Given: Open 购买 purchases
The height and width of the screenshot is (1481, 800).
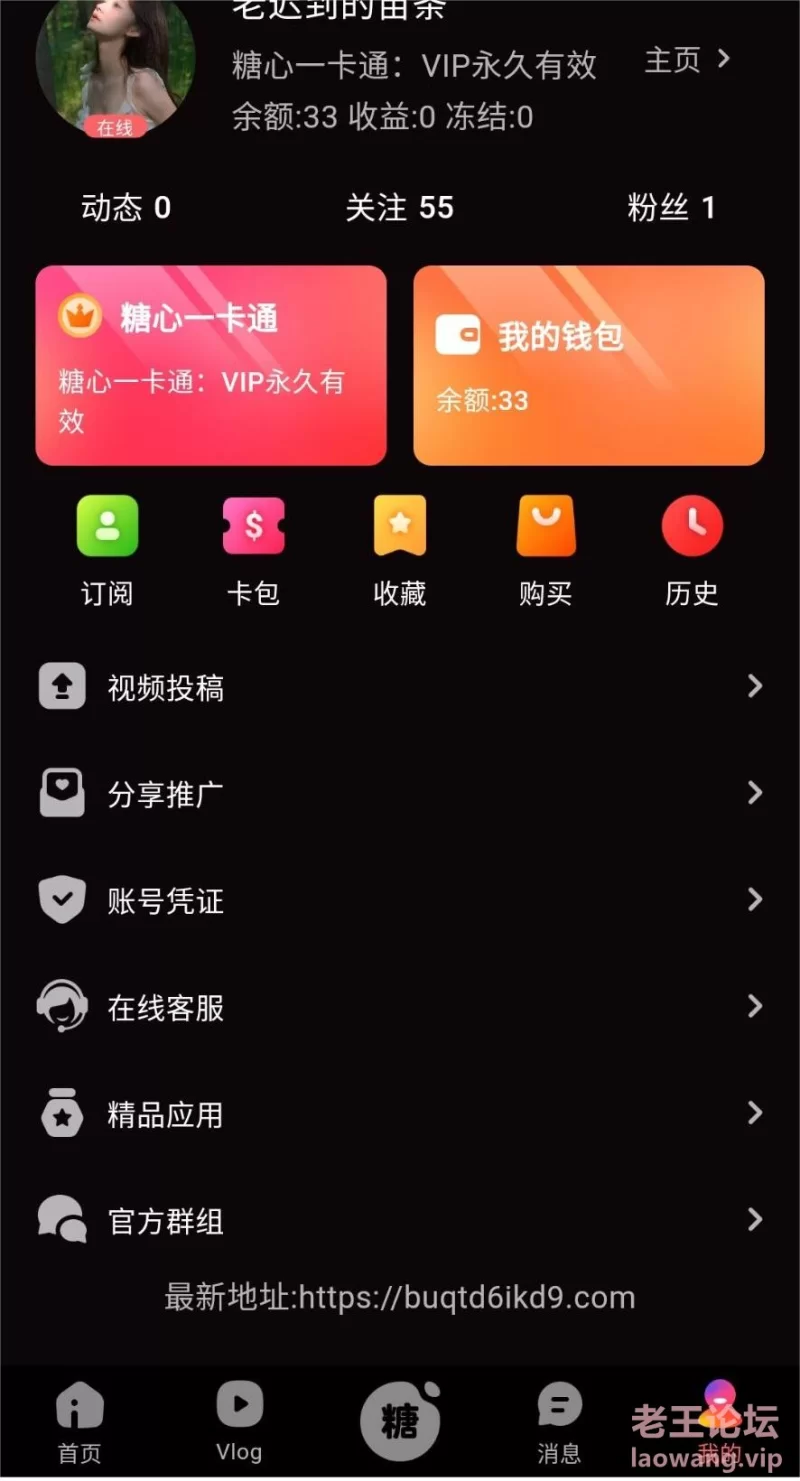Looking at the screenshot, I should pos(545,550).
